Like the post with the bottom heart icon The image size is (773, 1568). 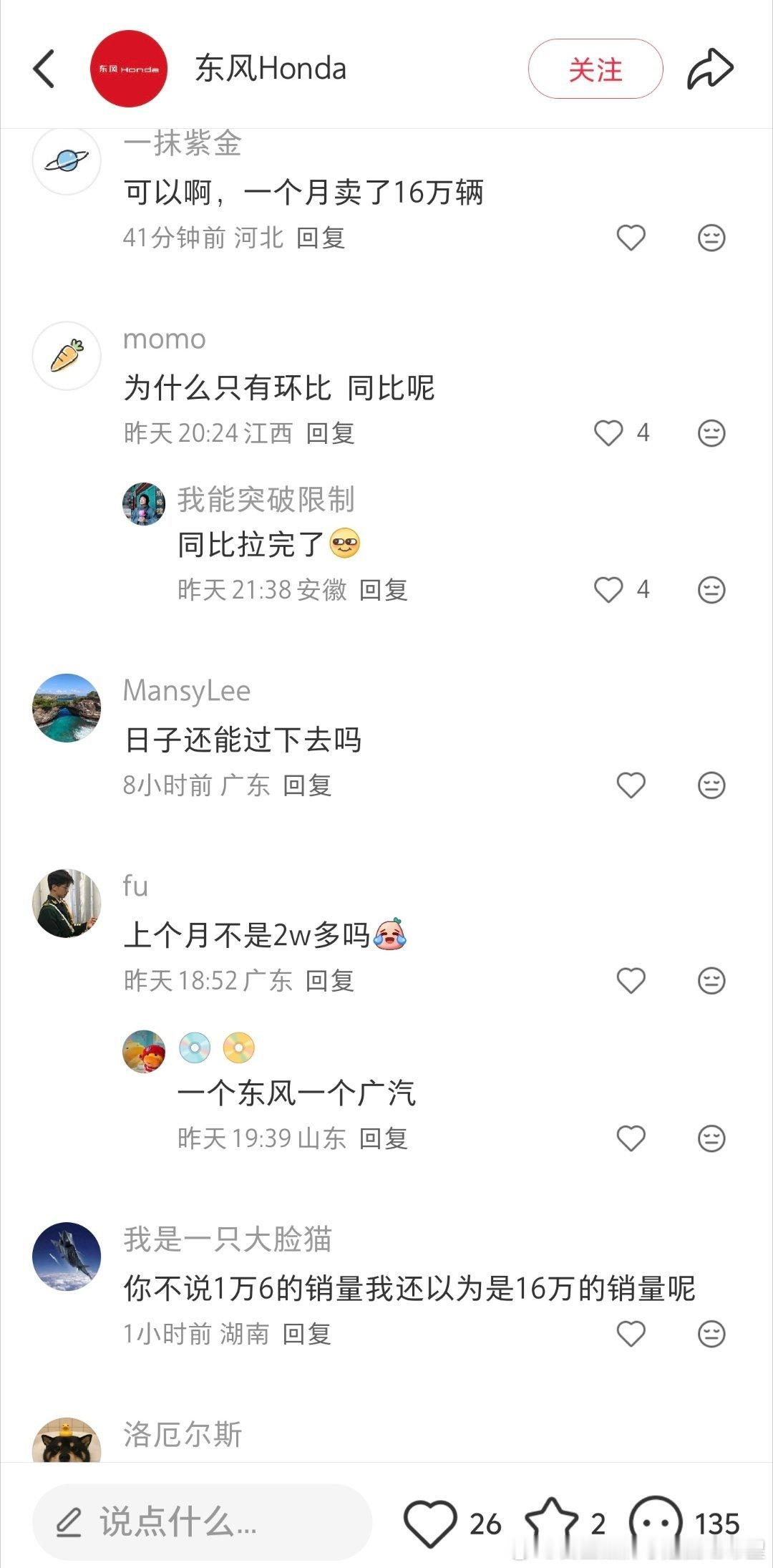[x=431, y=1523]
